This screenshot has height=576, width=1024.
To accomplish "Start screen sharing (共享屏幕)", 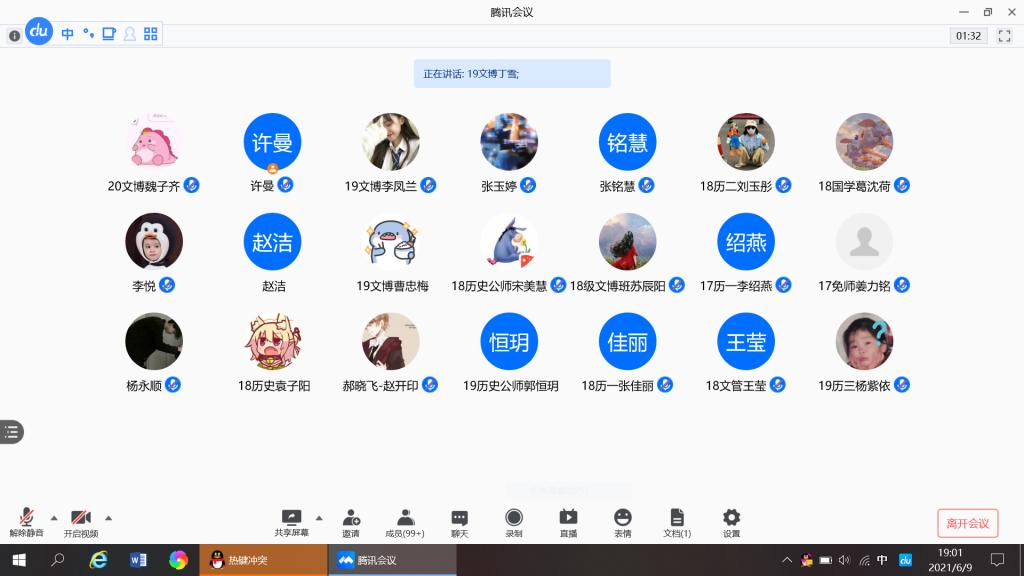I will point(292,521).
